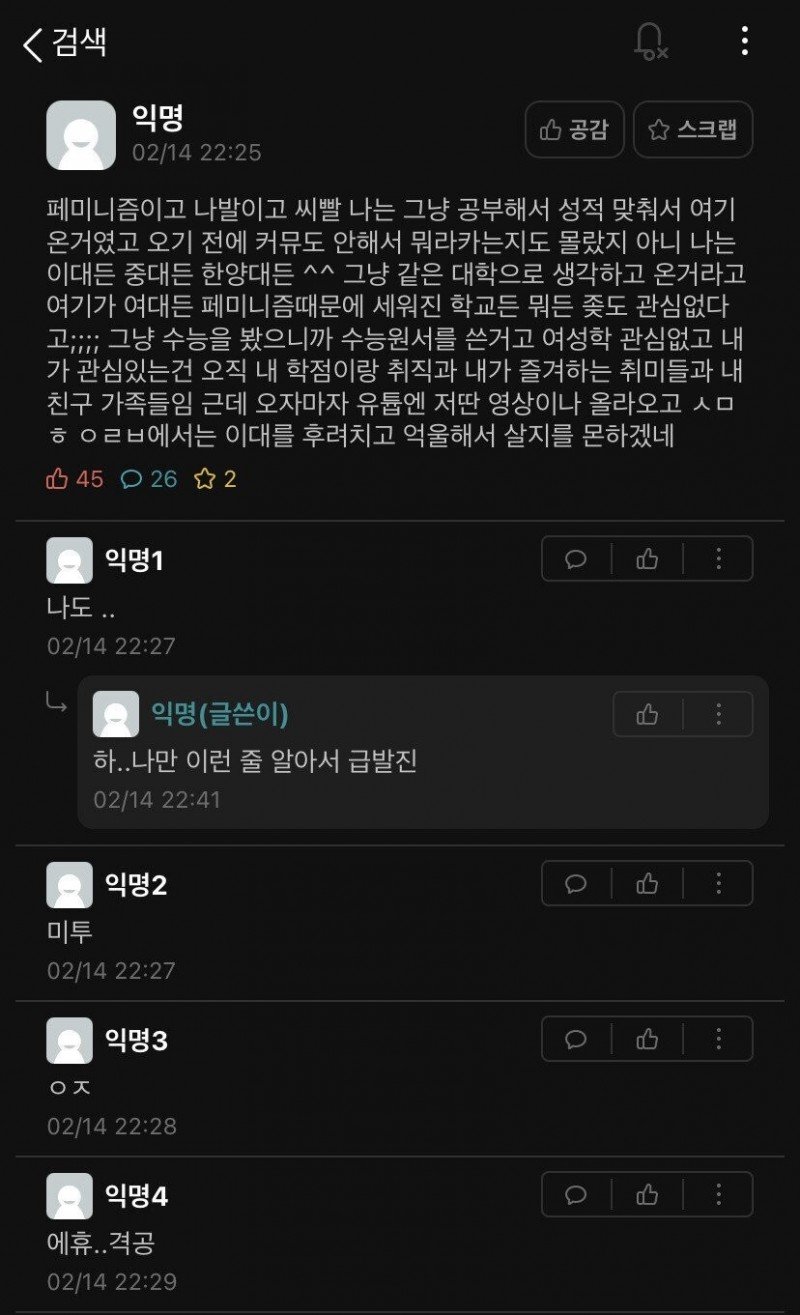Scrap the post with 스크랩 button
Viewport: 800px width, 1315px height.
693,130
